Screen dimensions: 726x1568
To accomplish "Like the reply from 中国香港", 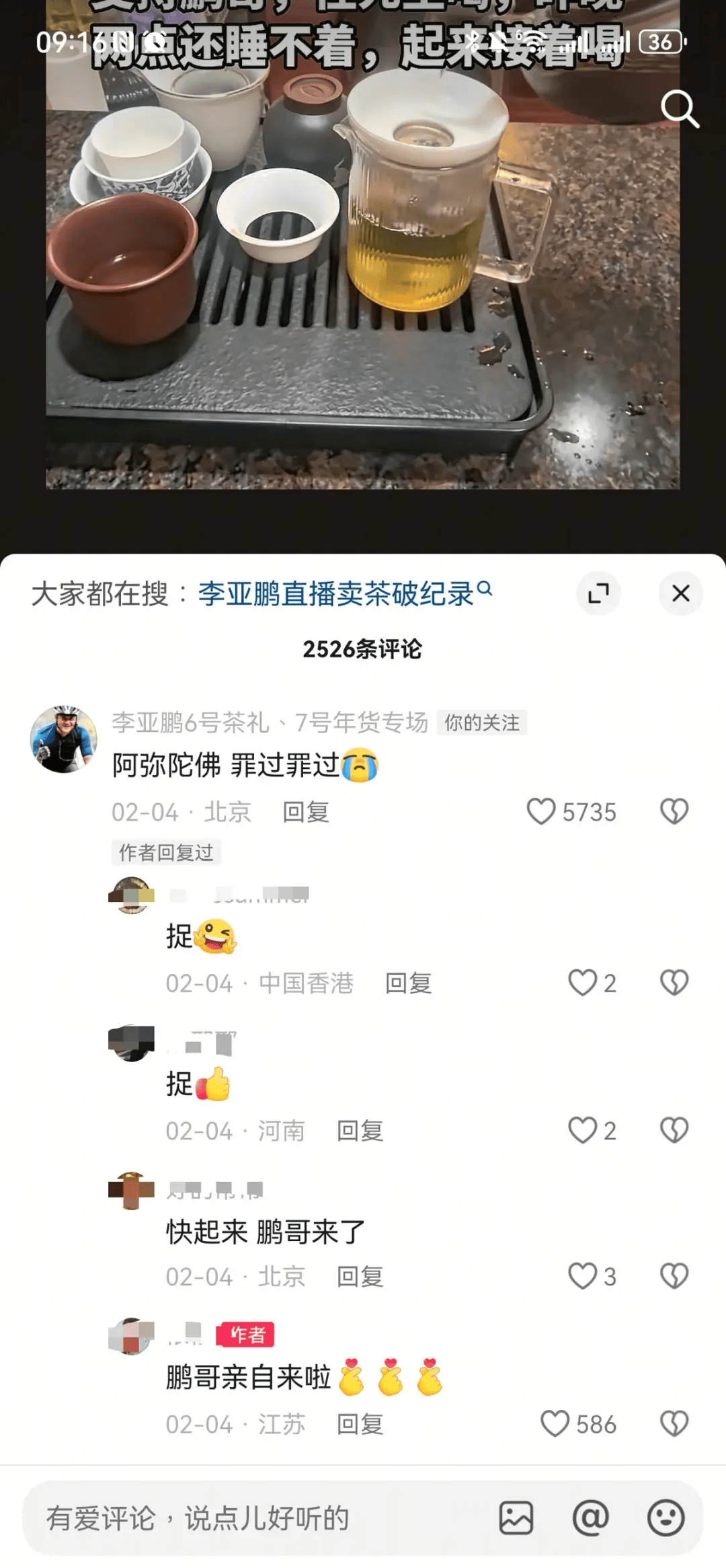I will click(582, 983).
